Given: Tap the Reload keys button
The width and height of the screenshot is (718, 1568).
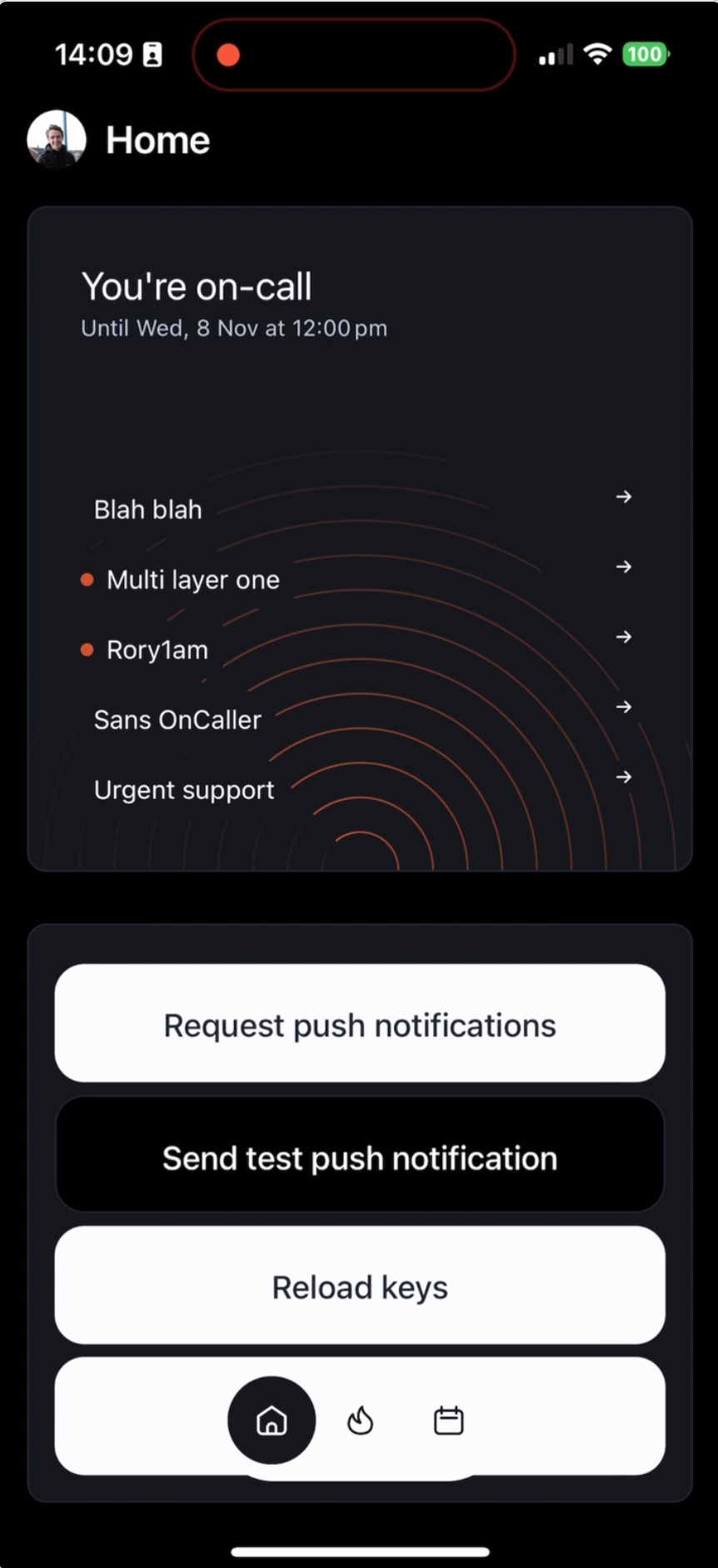Looking at the screenshot, I should tap(360, 1286).
